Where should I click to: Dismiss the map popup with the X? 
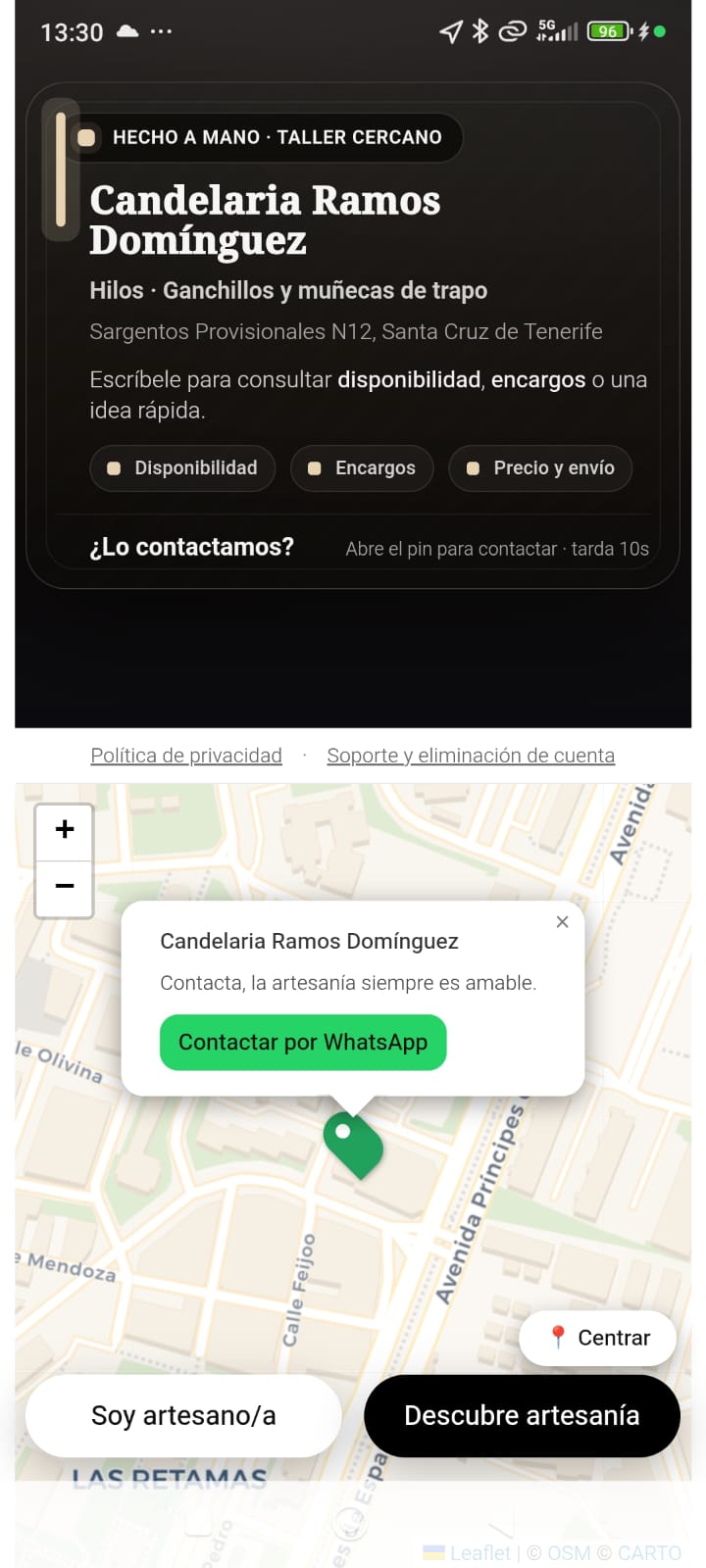tap(562, 921)
